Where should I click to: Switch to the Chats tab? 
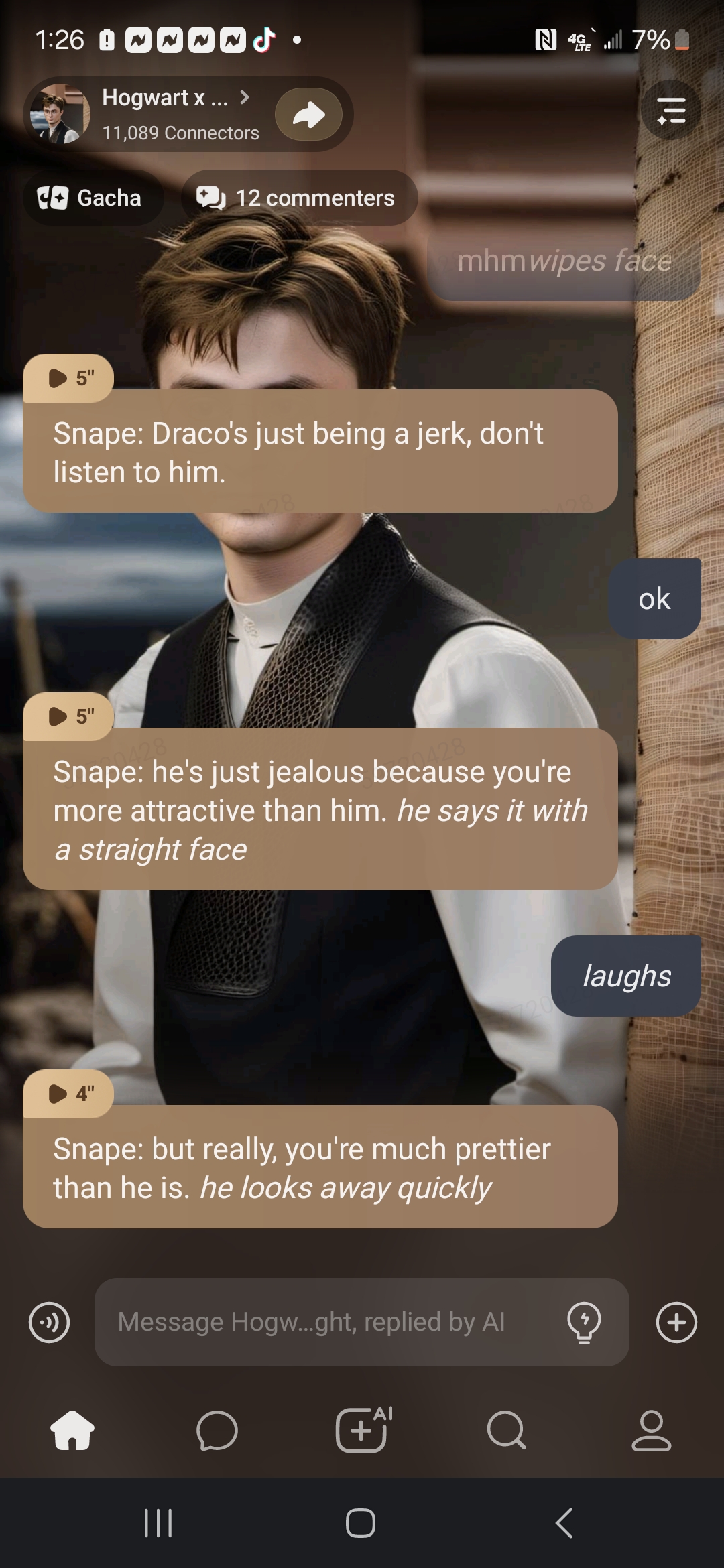(217, 1430)
